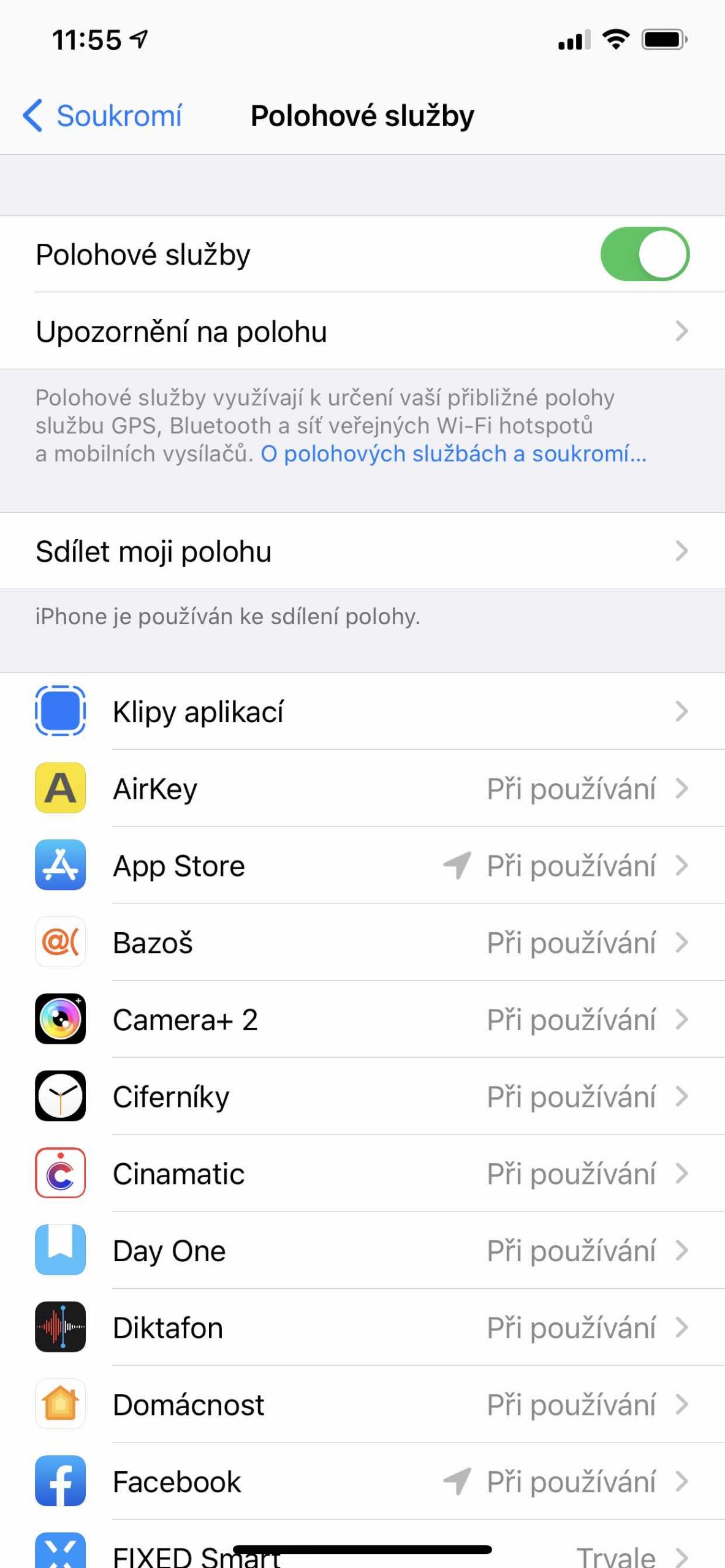Viewport: 725px width, 1568px height.
Task: Open O polohových službách a soukromí link
Action: [x=454, y=454]
